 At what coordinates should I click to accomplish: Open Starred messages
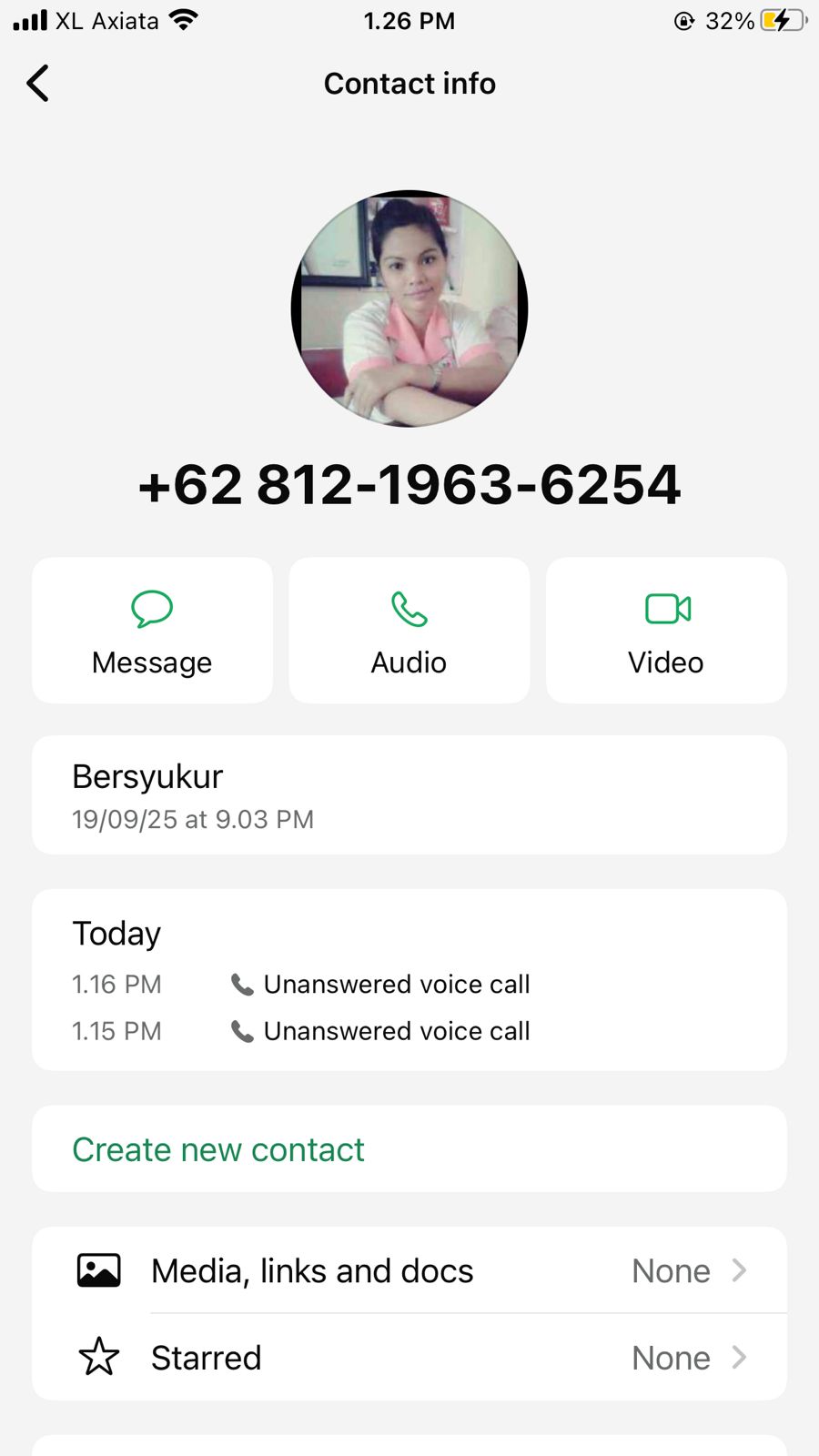409,1358
